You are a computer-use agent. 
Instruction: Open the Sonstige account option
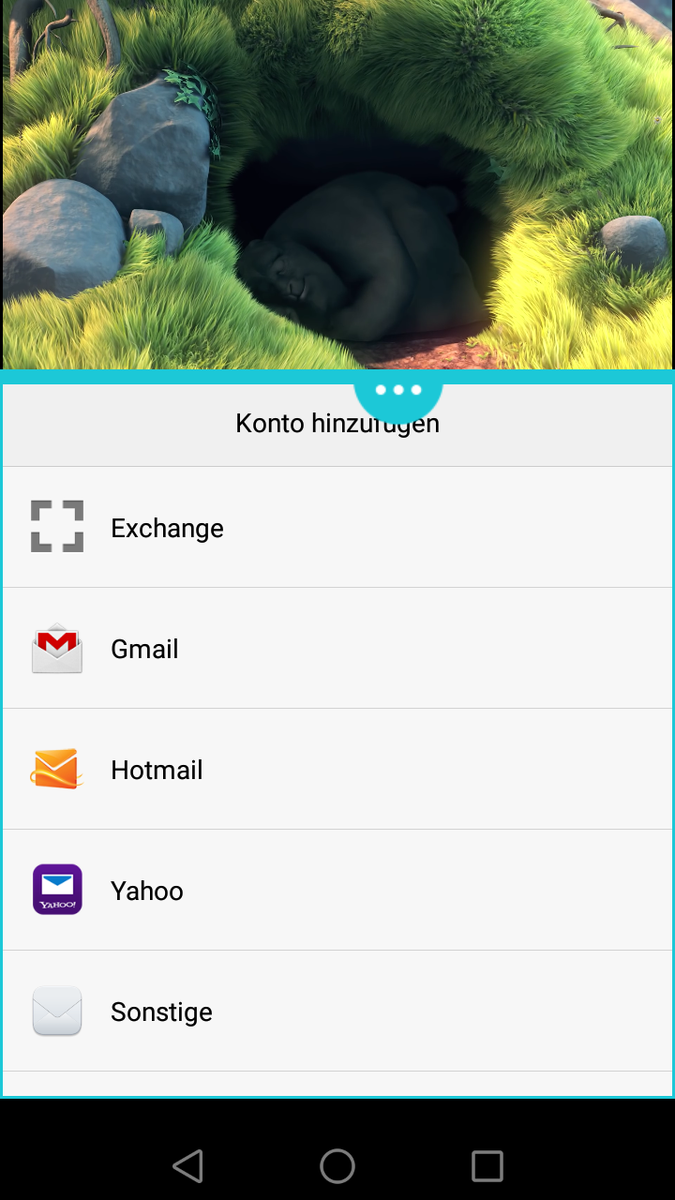337,1011
